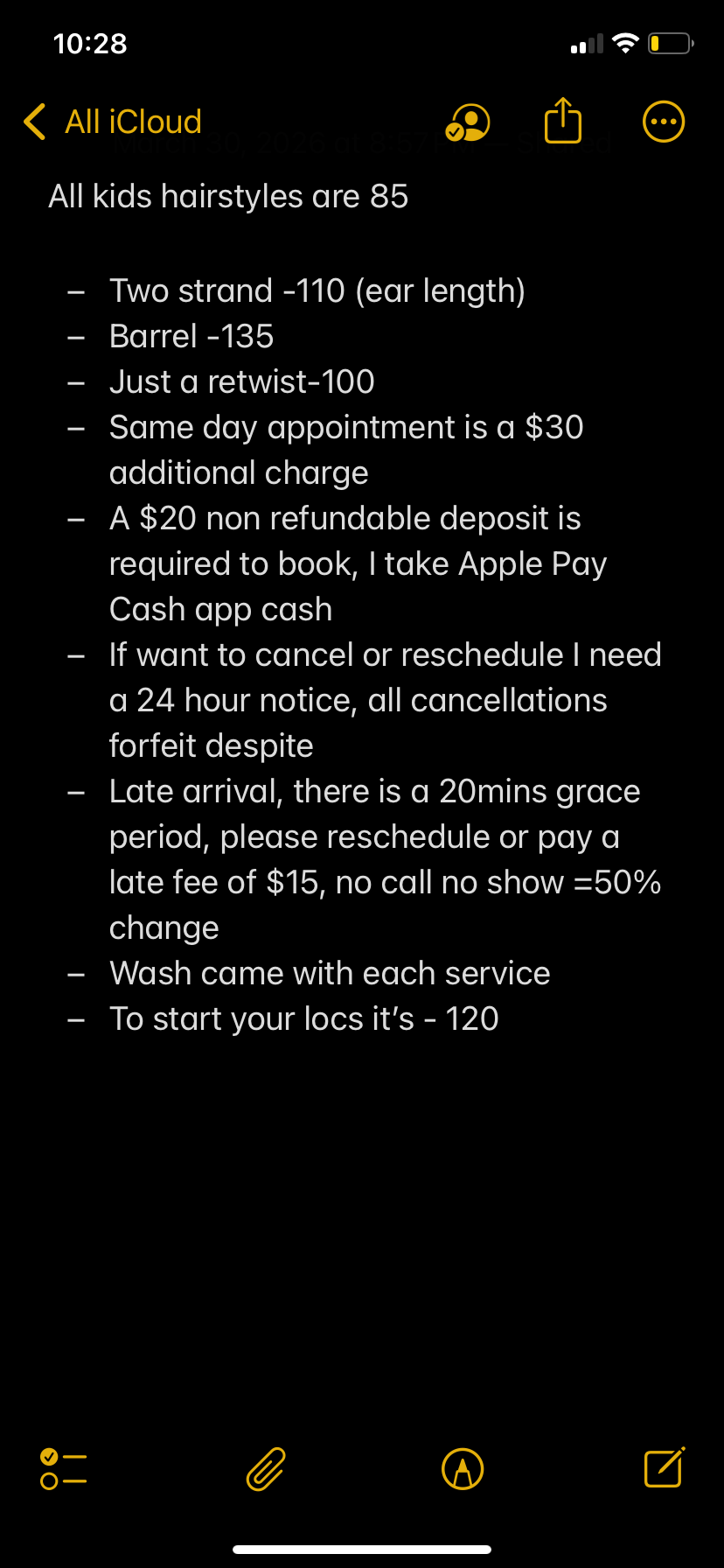Tap the battery indicator in status bar
724x1568 pixels.
[x=670, y=43]
